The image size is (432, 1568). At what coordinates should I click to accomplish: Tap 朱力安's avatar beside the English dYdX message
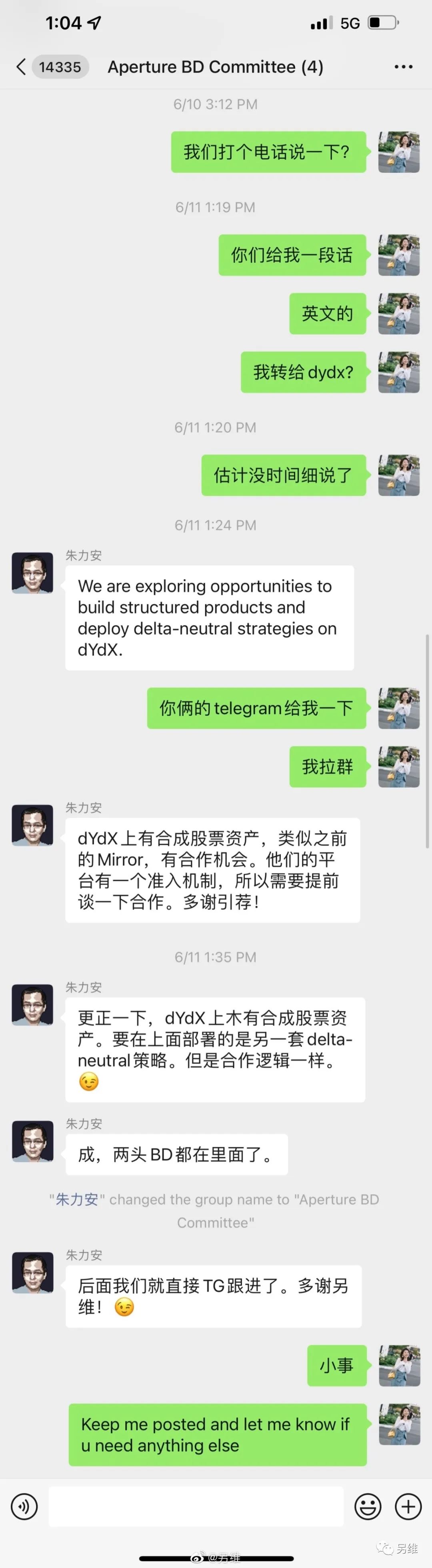point(32,573)
